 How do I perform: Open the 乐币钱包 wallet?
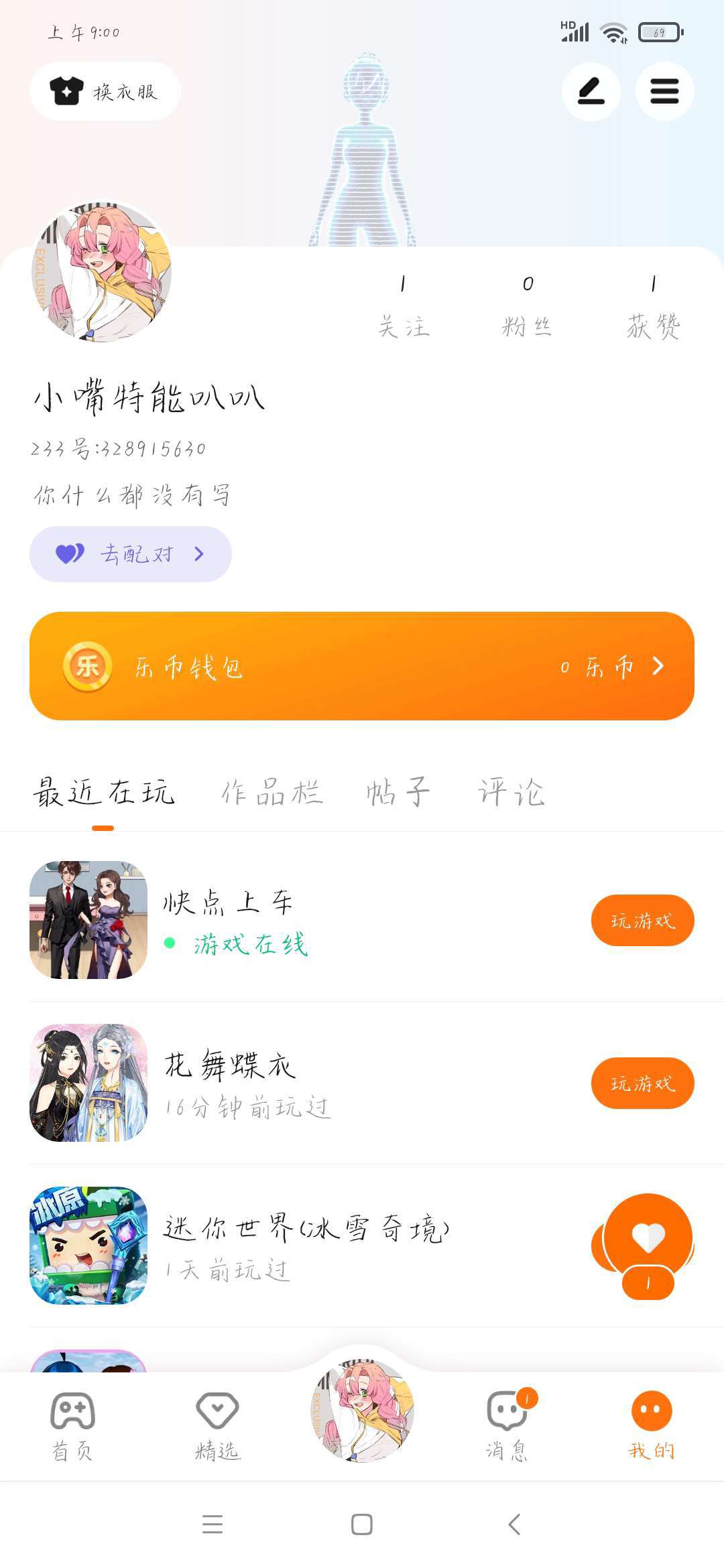362,666
